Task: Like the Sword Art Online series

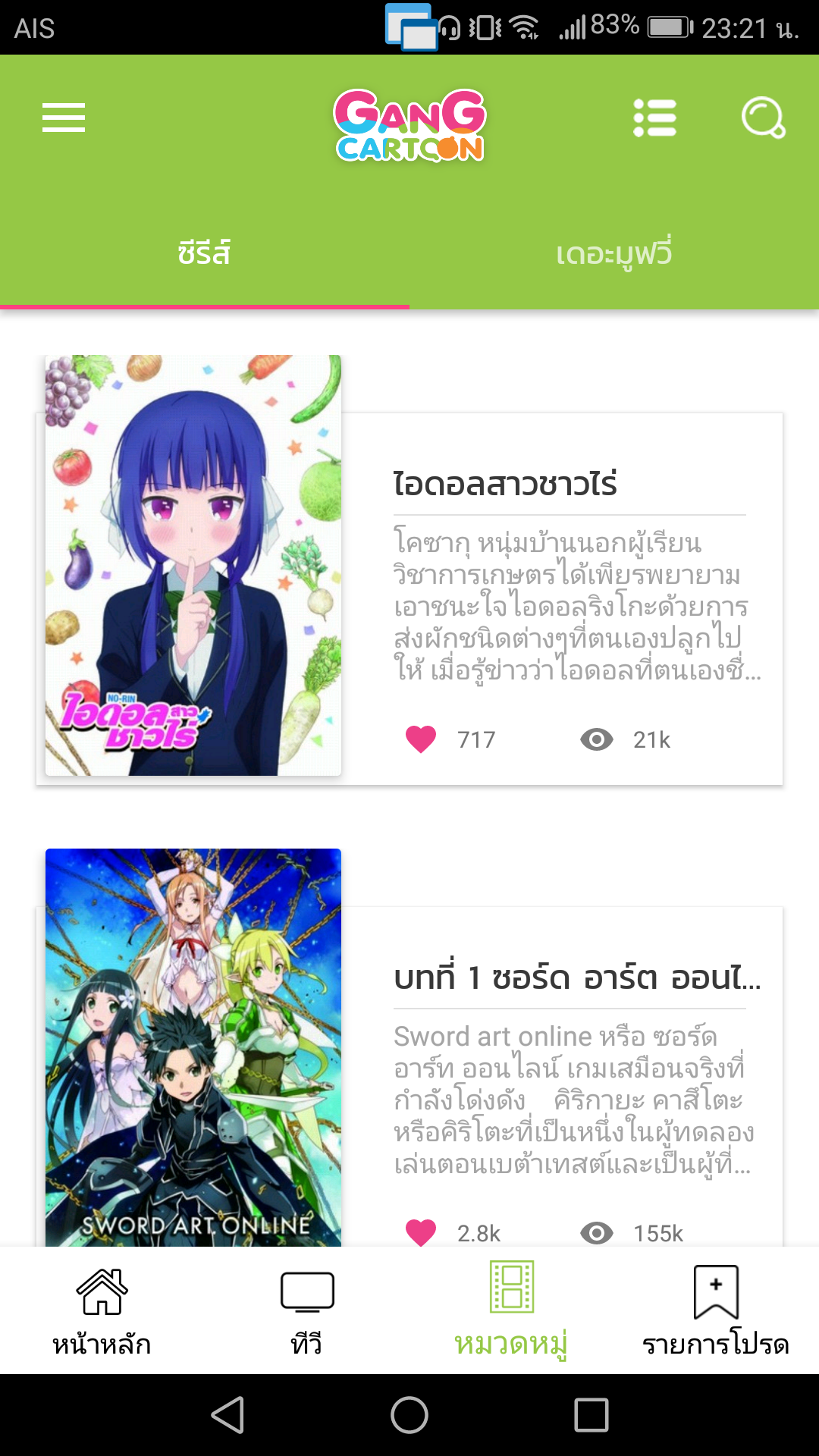Action: point(421,1232)
